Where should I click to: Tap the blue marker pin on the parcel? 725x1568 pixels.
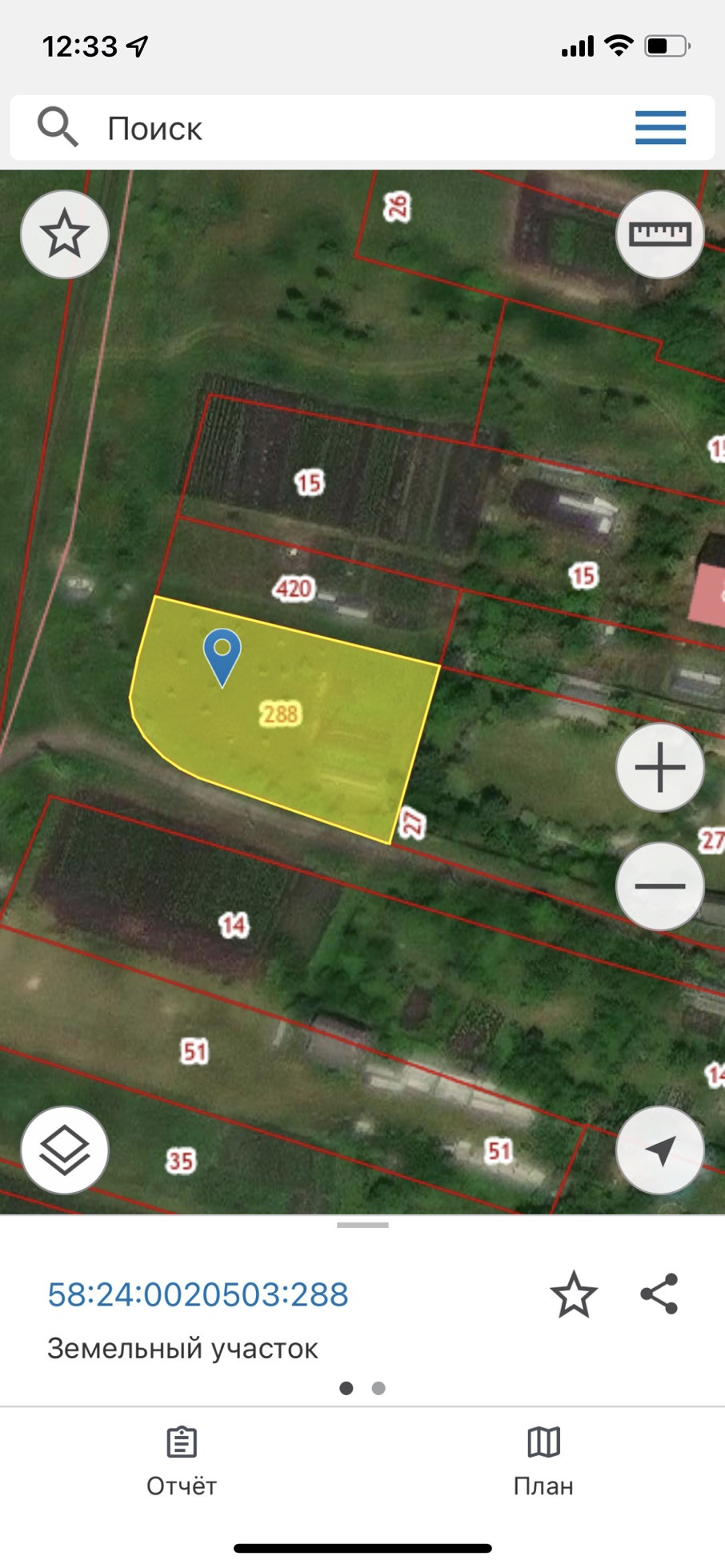(x=222, y=654)
